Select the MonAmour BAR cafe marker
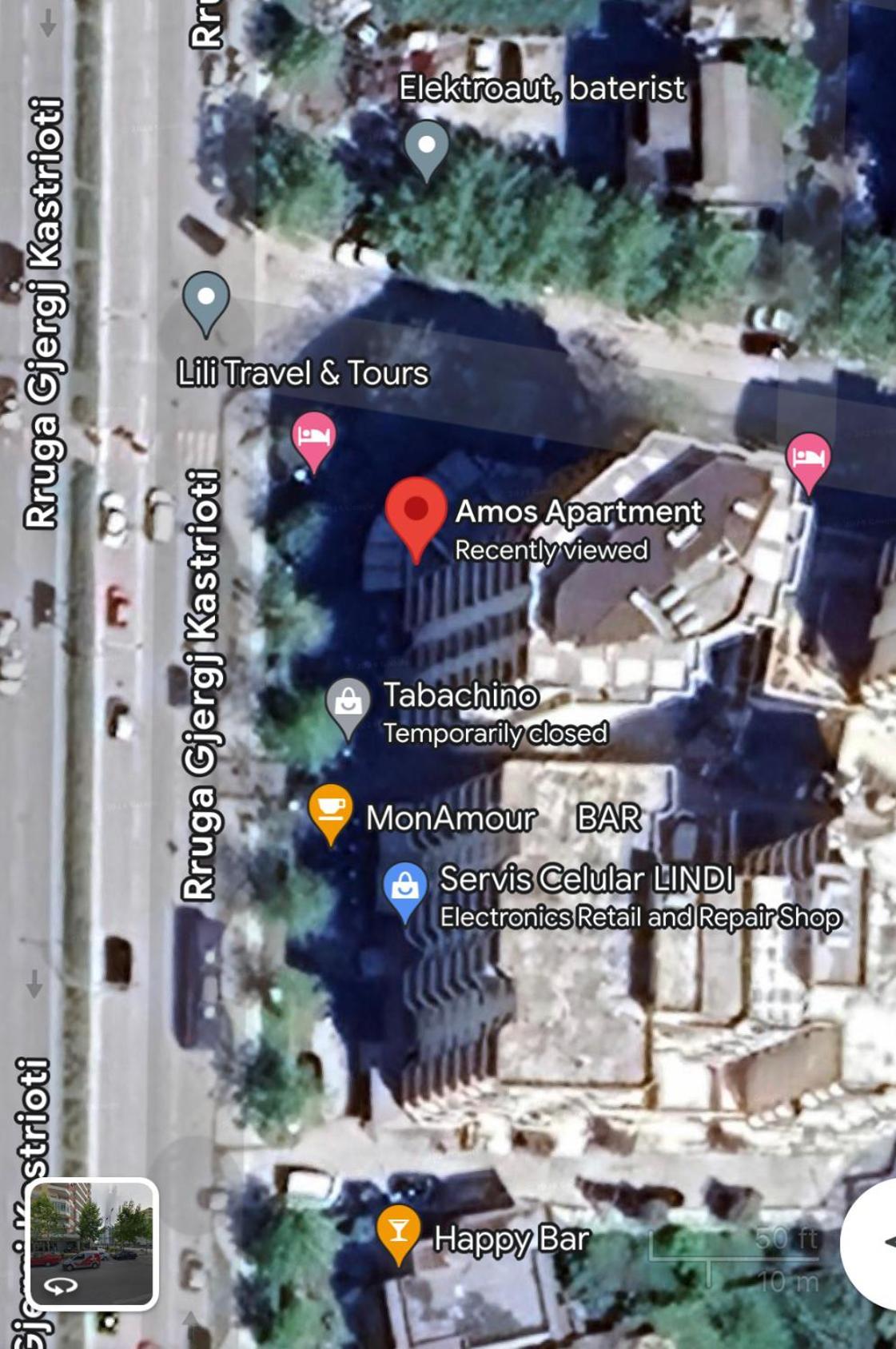The image size is (896, 1349). click(330, 810)
